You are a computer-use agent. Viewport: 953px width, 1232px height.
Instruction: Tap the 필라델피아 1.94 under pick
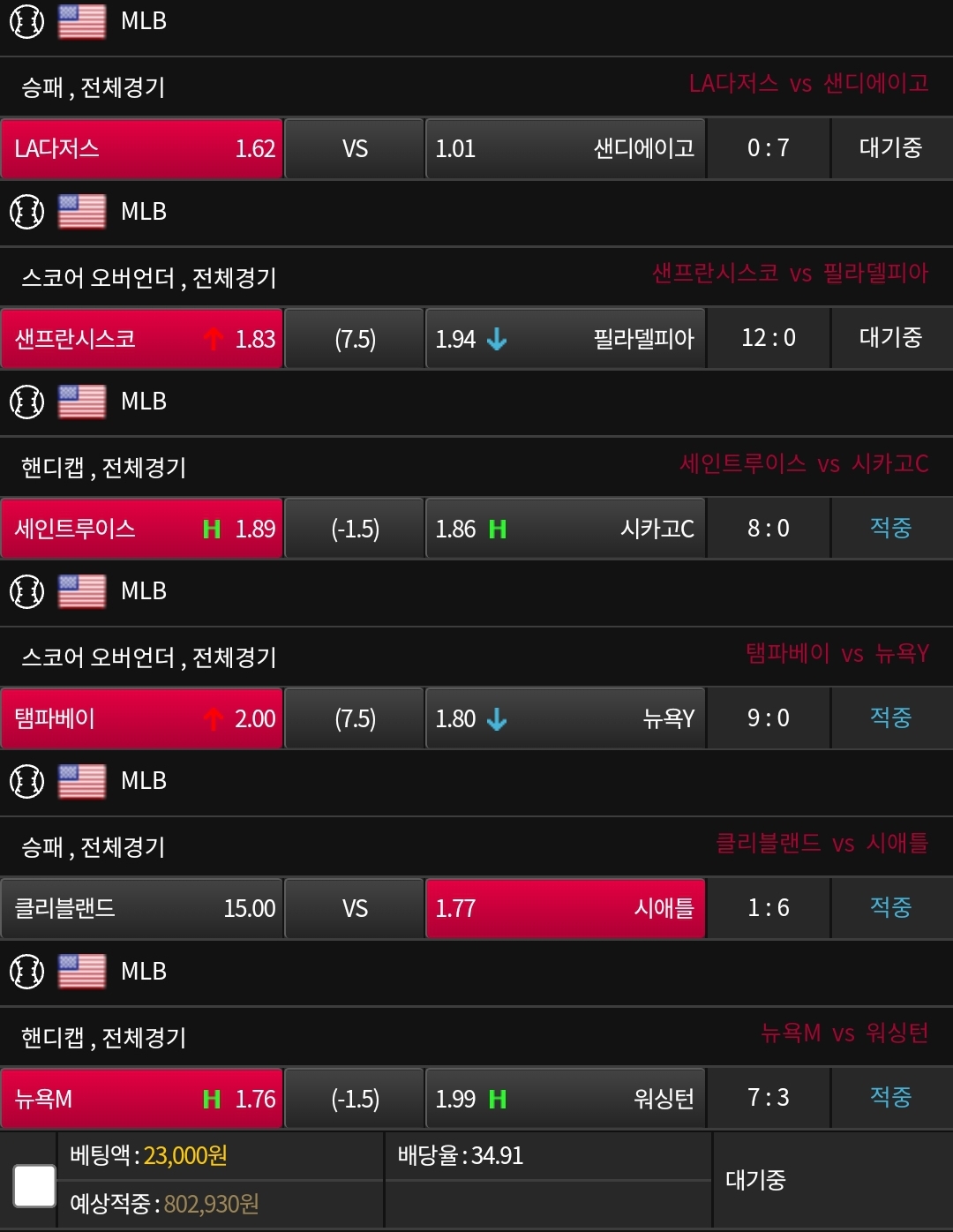pos(565,338)
